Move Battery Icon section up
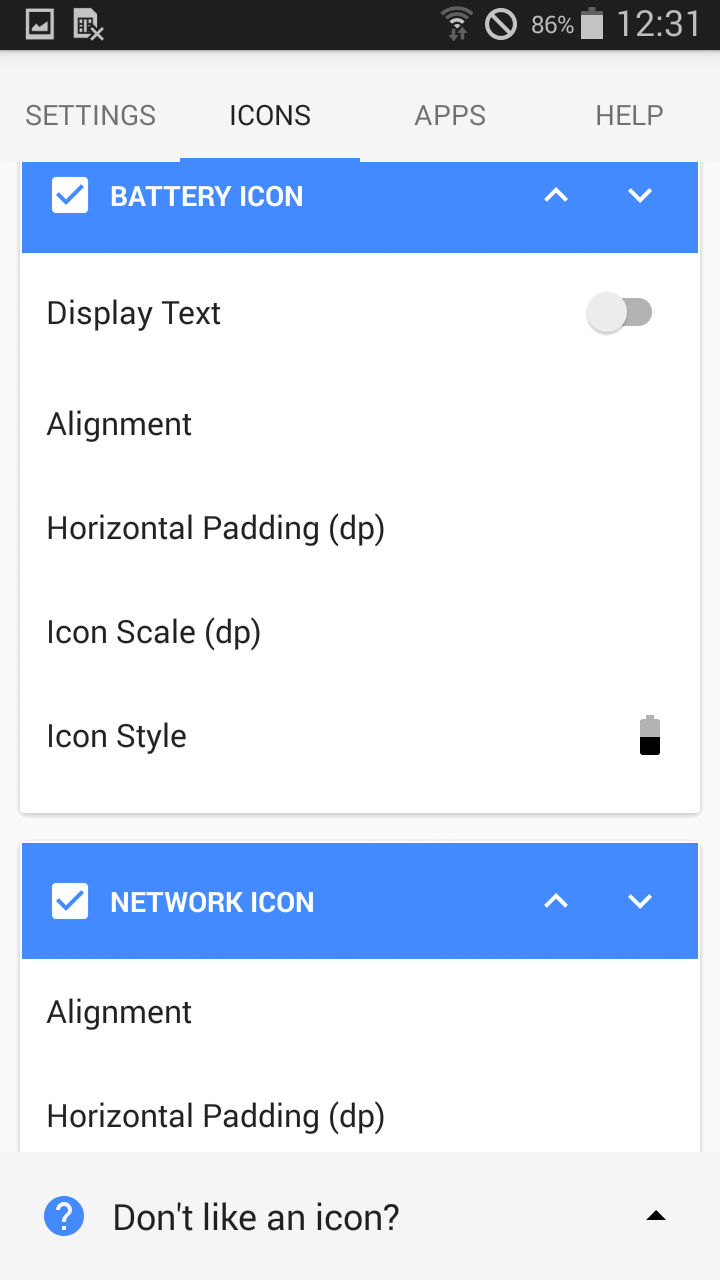The height and width of the screenshot is (1280, 720). pyautogui.click(x=556, y=196)
